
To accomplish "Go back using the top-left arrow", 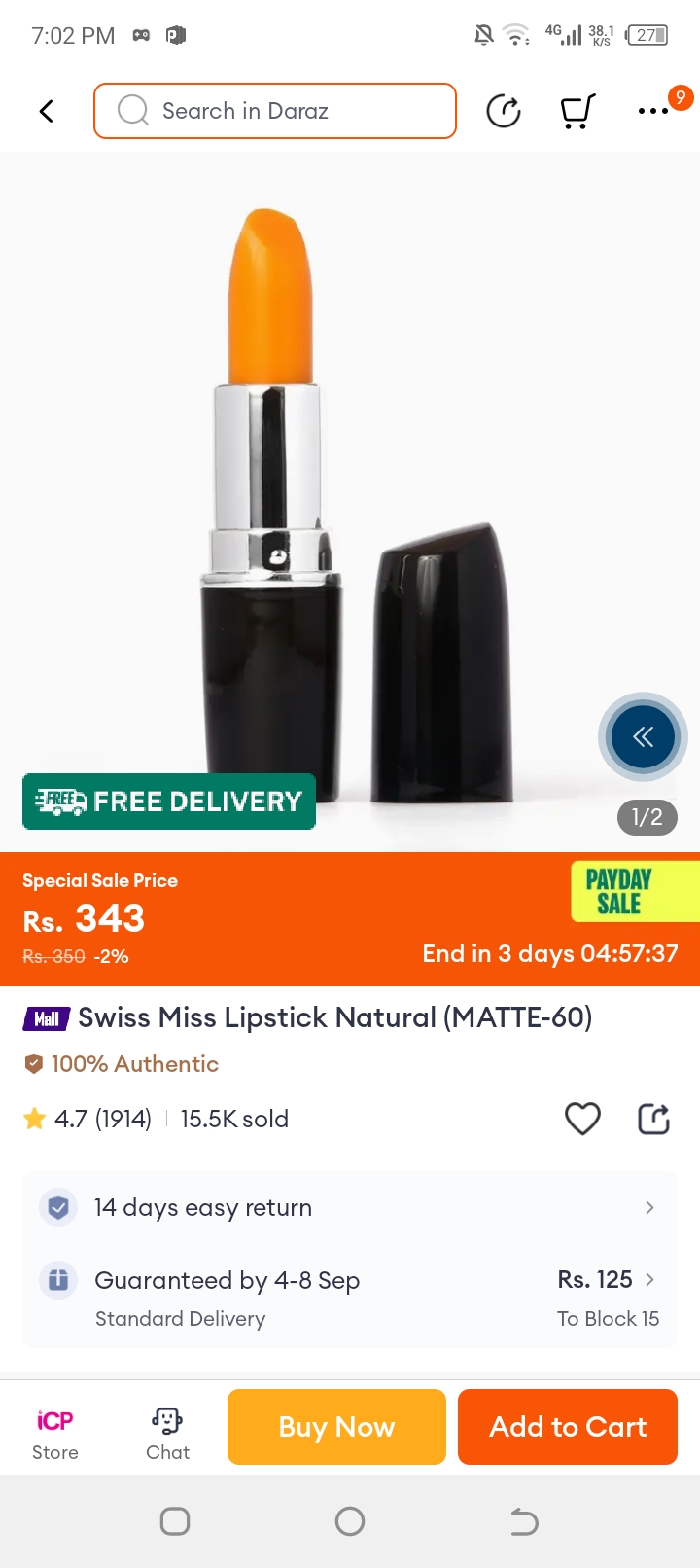I will pos(46,111).
